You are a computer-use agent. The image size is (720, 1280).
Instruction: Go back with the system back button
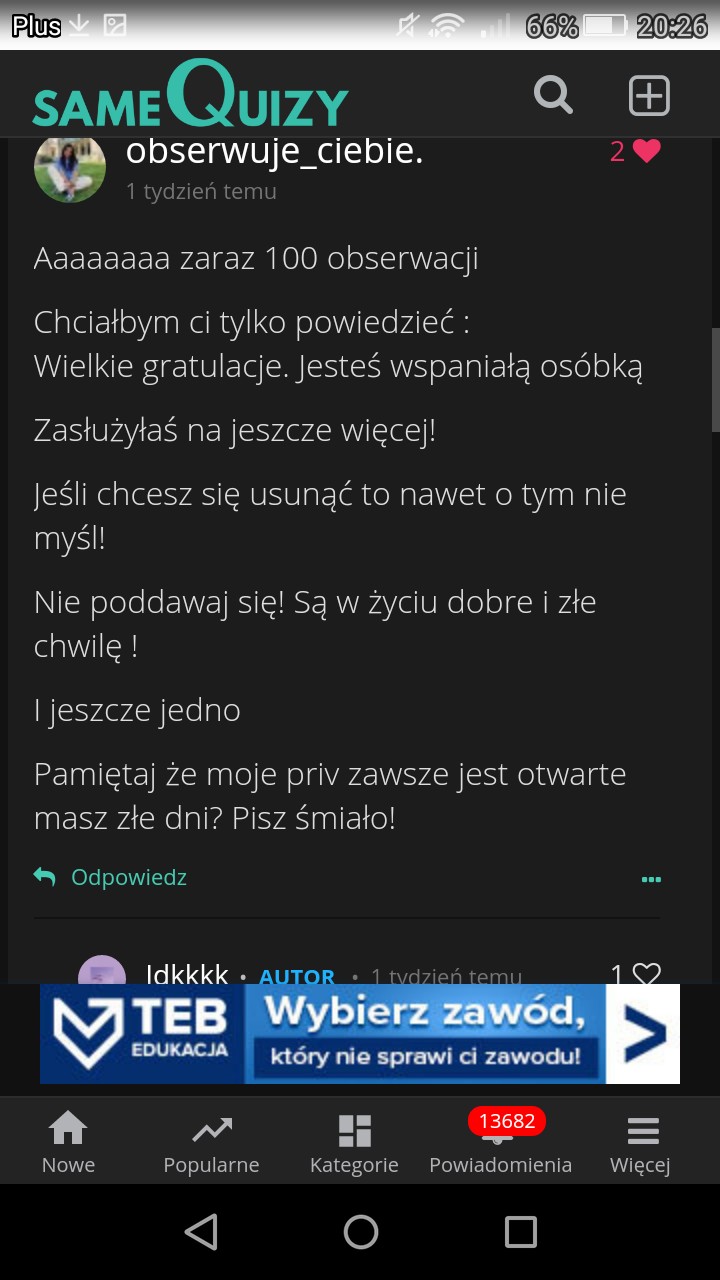201,1232
